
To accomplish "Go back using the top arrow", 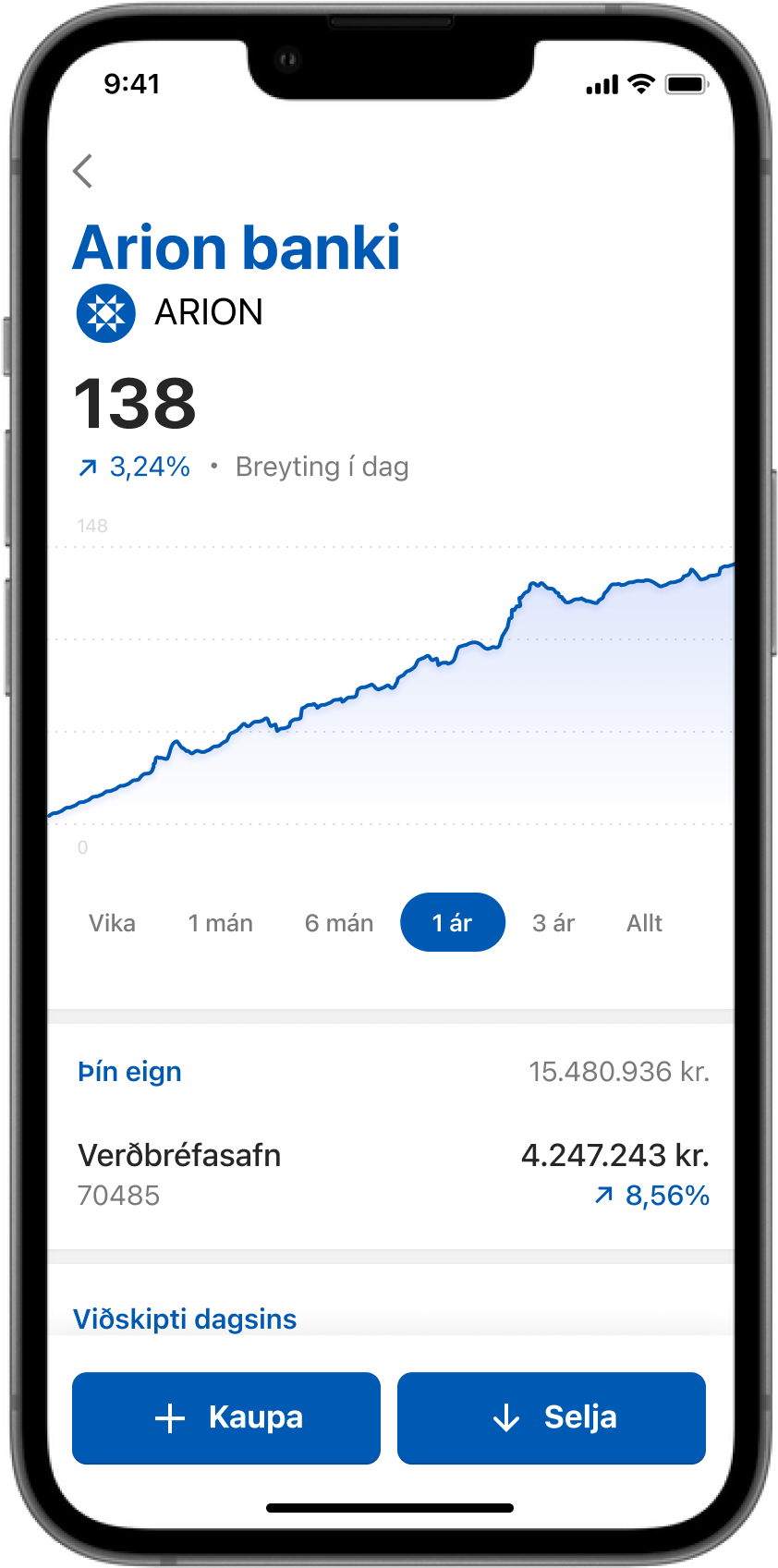I will 83,171.
